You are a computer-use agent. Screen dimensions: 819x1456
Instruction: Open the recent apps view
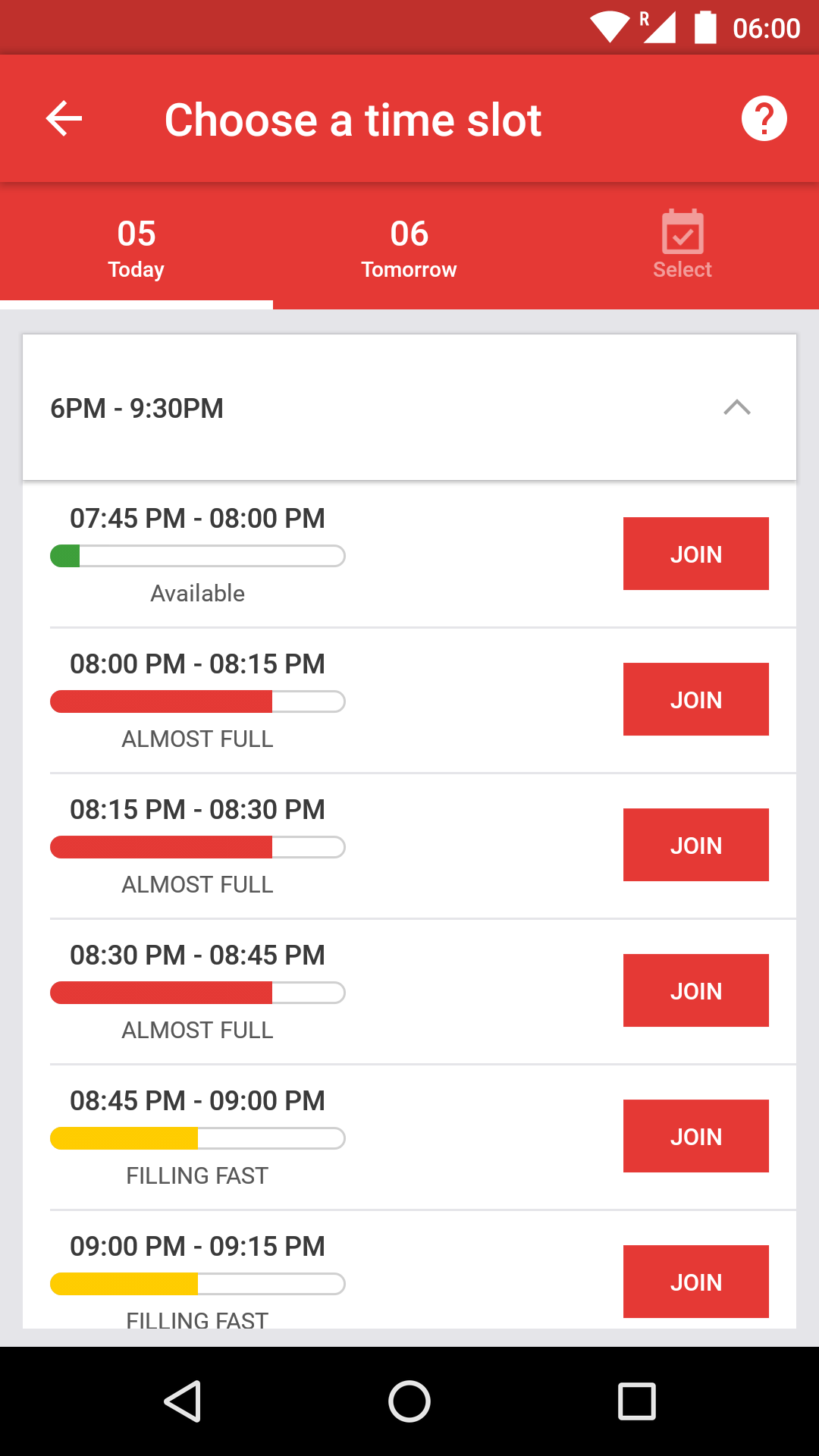click(x=637, y=1401)
